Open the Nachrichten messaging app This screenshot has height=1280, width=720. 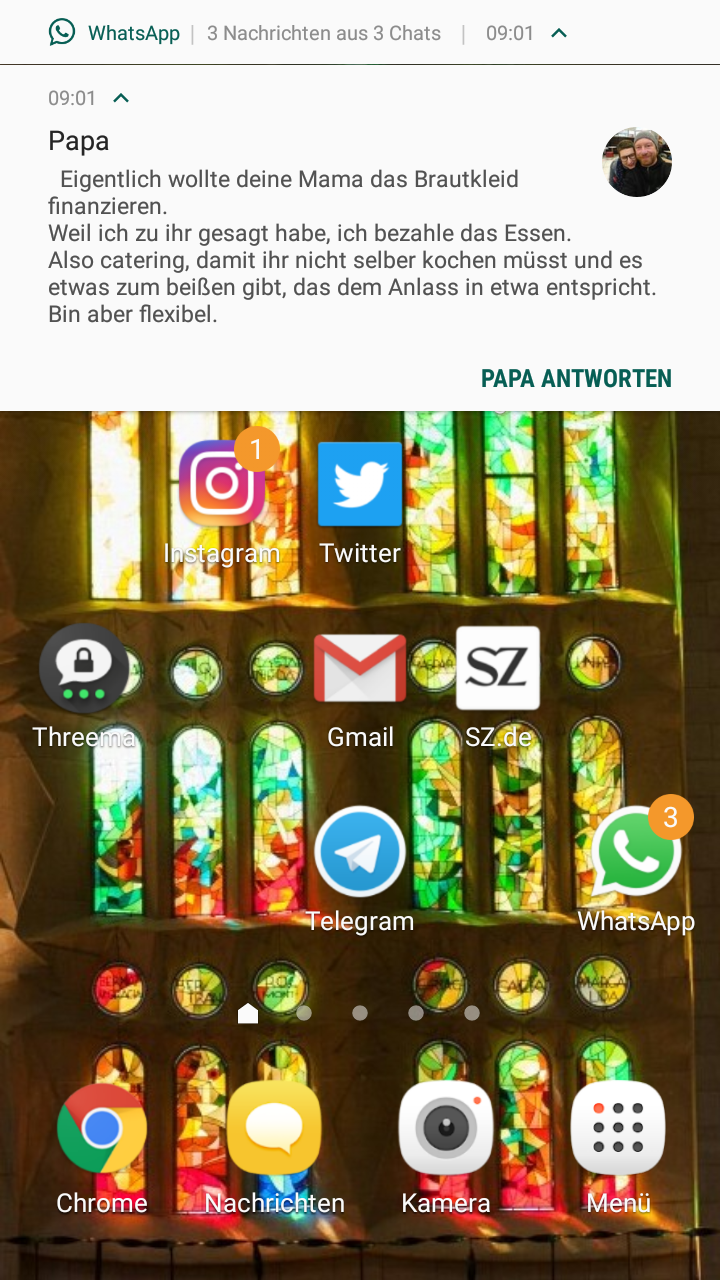click(274, 1128)
